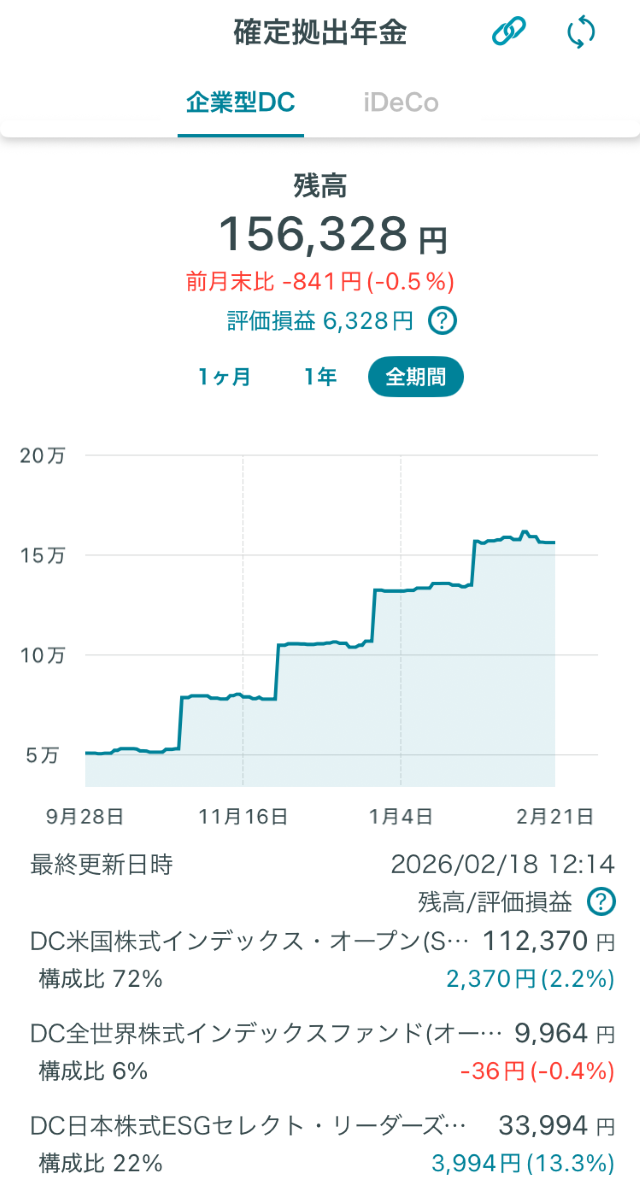This screenshot has height=1186, width=640.
Task: Open help icon beside 残高/評価損益
Action: [601, 902]
